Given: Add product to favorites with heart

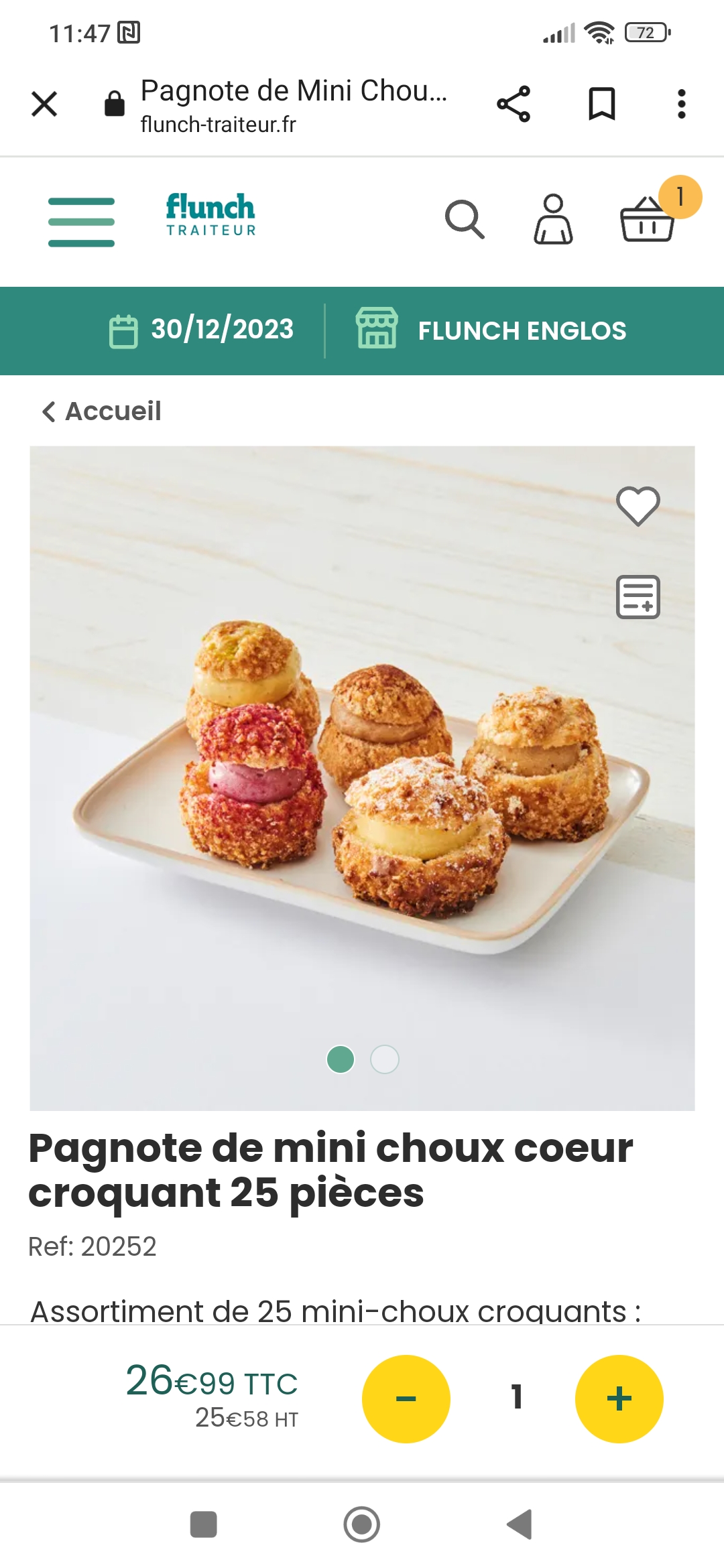Looking at the screenshot, I should (x=638, y=505).
